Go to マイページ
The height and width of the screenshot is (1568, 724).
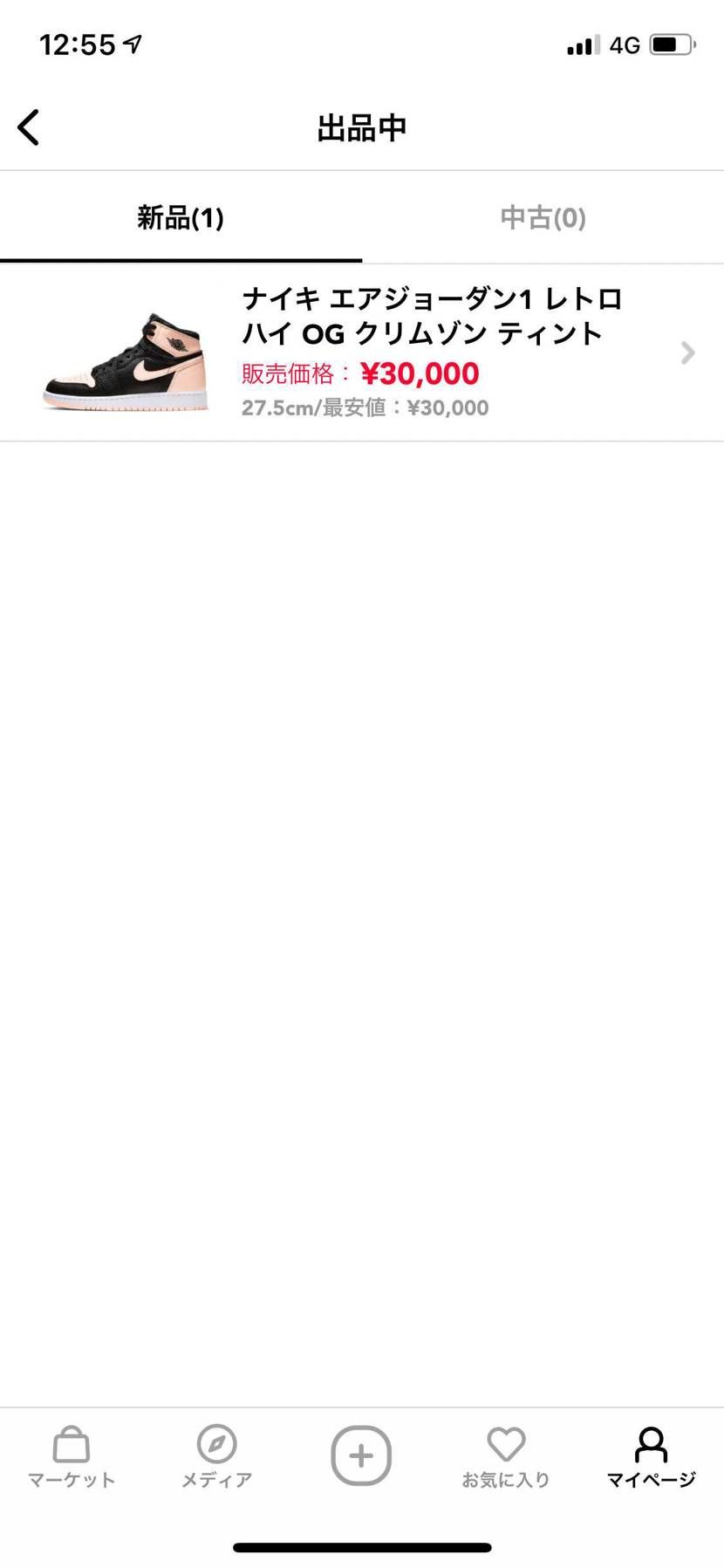[651, 1456]
